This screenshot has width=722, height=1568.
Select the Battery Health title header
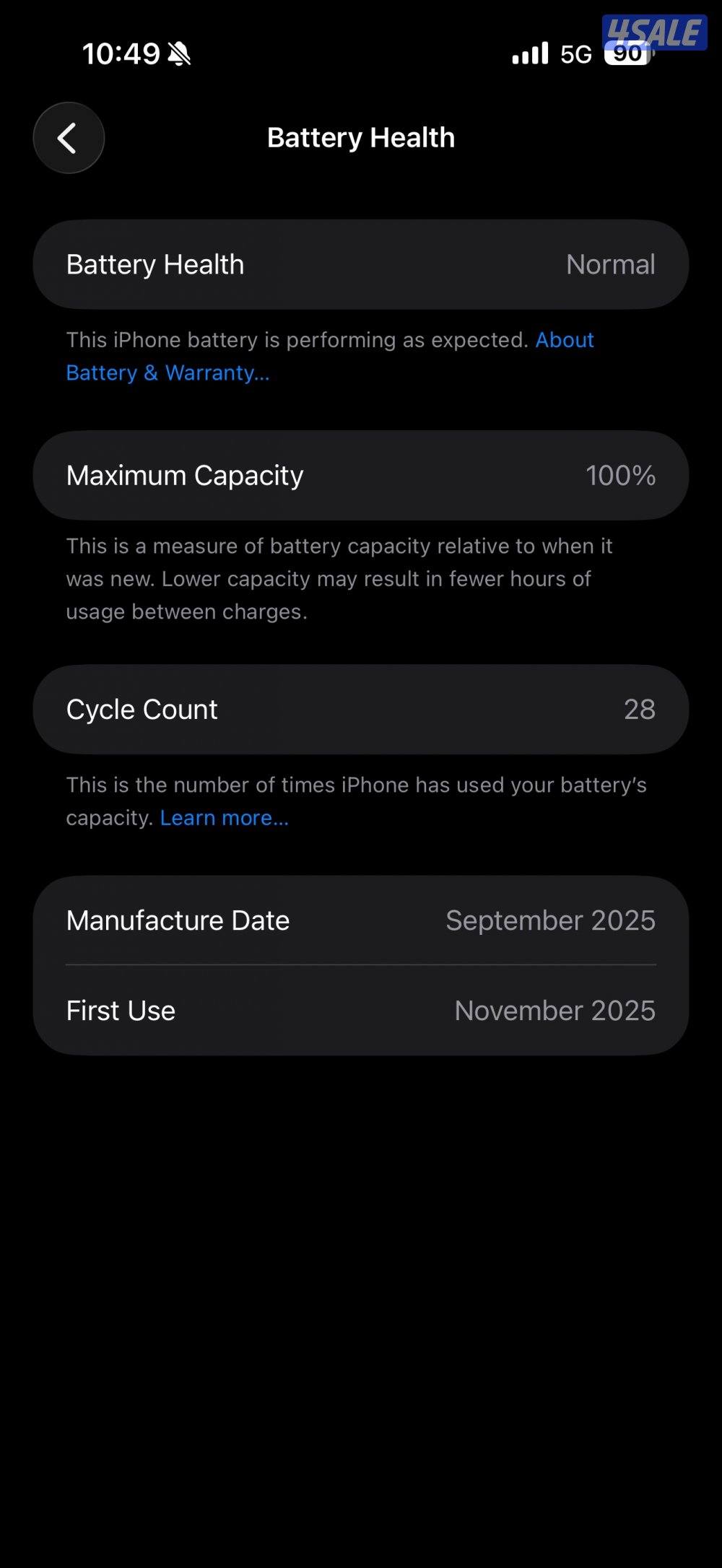click(360, 137)
